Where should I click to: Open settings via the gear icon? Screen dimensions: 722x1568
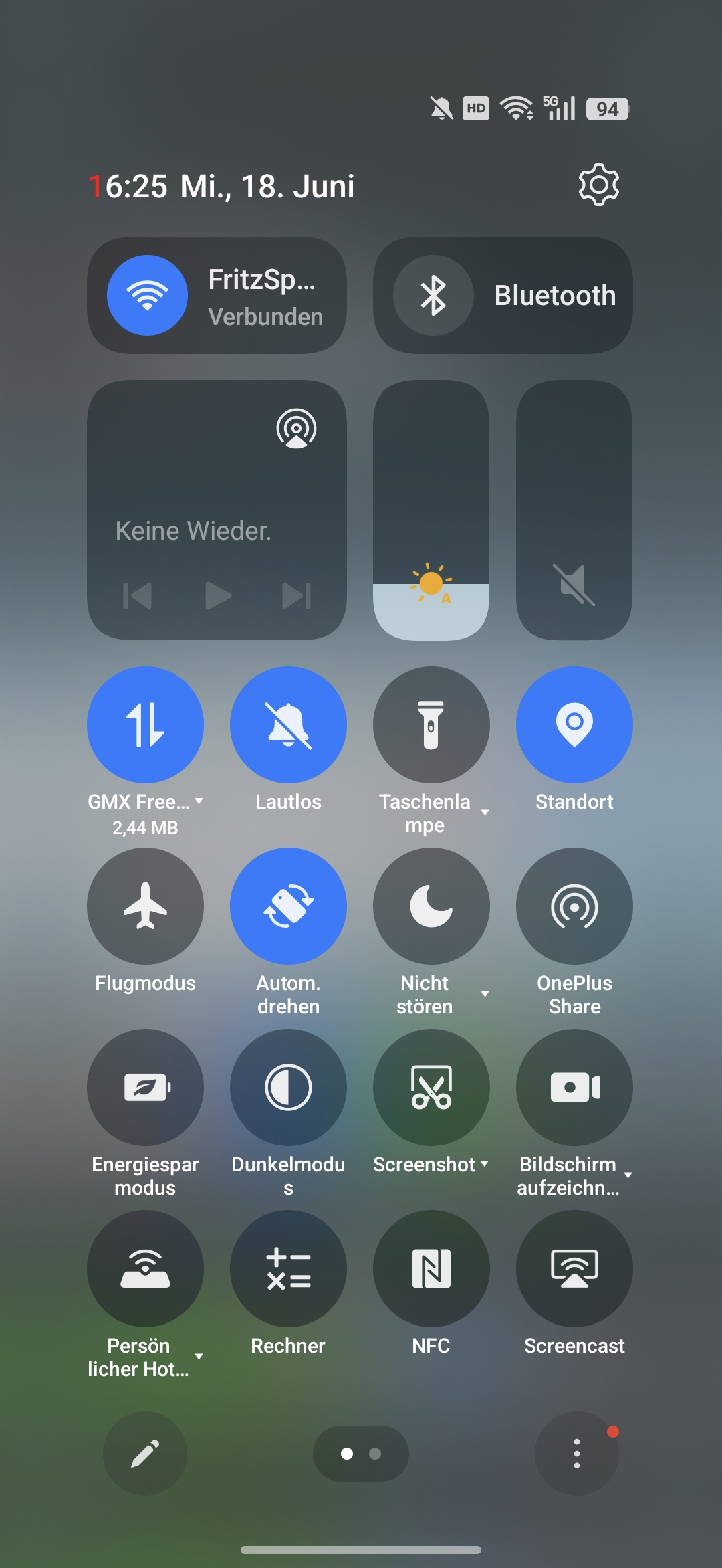[x=598, y=185]
